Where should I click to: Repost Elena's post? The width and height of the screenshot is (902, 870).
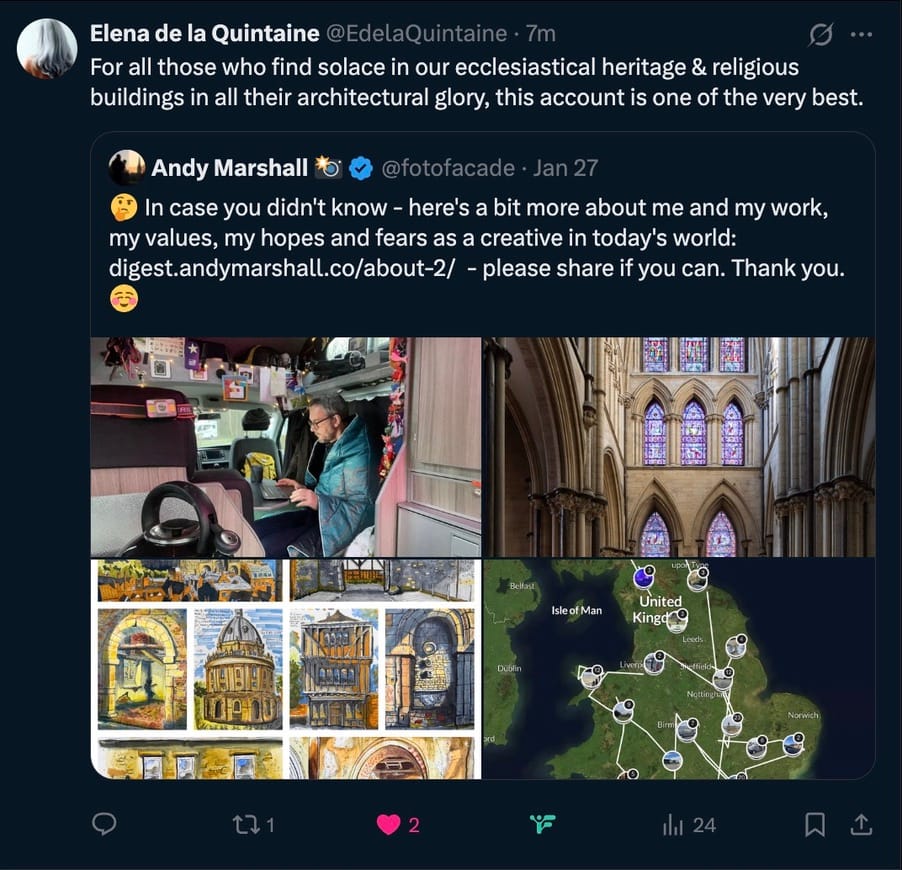coord(243,824)
